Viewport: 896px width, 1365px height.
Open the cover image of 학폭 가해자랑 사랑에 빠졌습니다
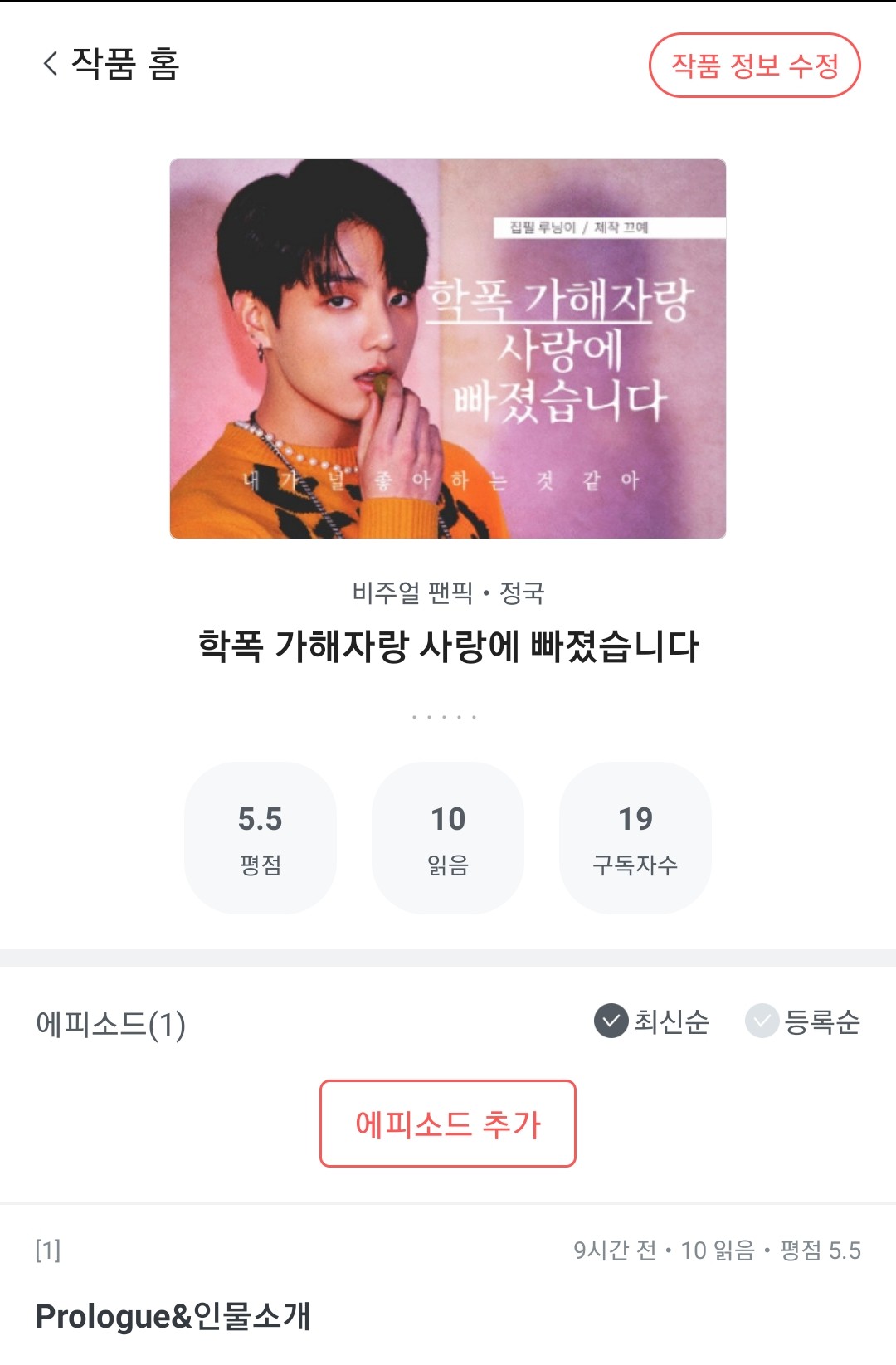pos(447,349)
